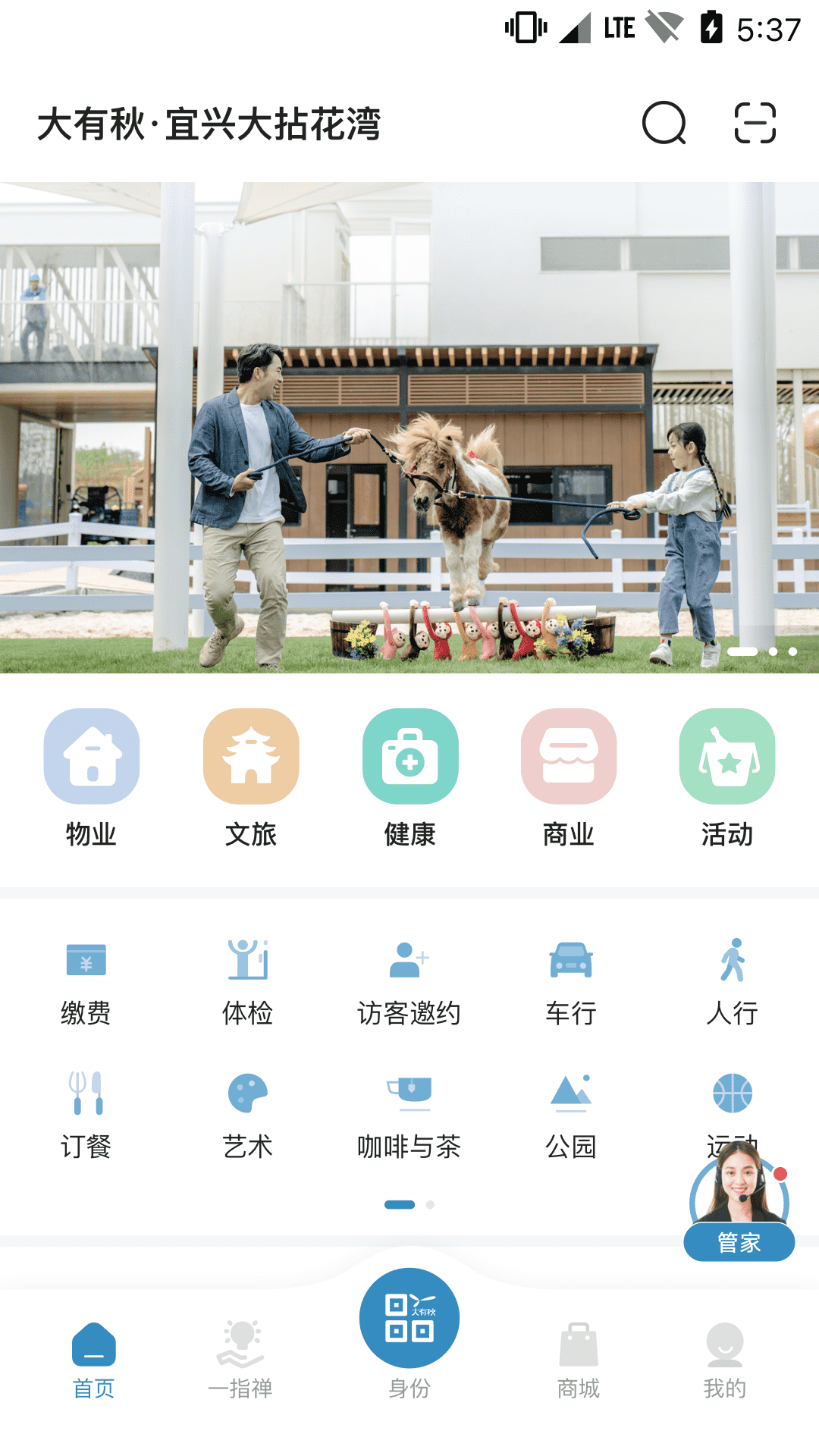This screenshot has width=819, height=1456.
Task: Open the 物业 category
Action: tap(92, 777)
